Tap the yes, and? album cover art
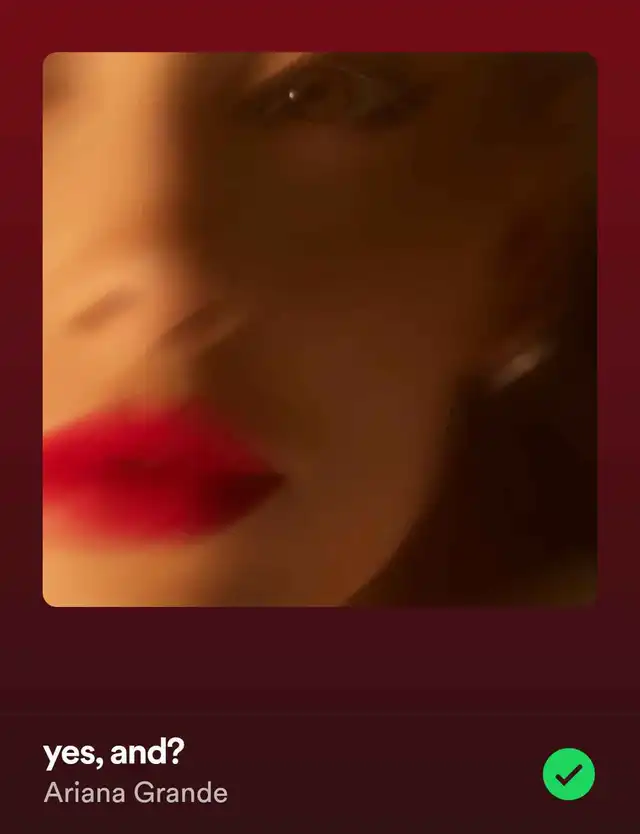 click(320, 329)
